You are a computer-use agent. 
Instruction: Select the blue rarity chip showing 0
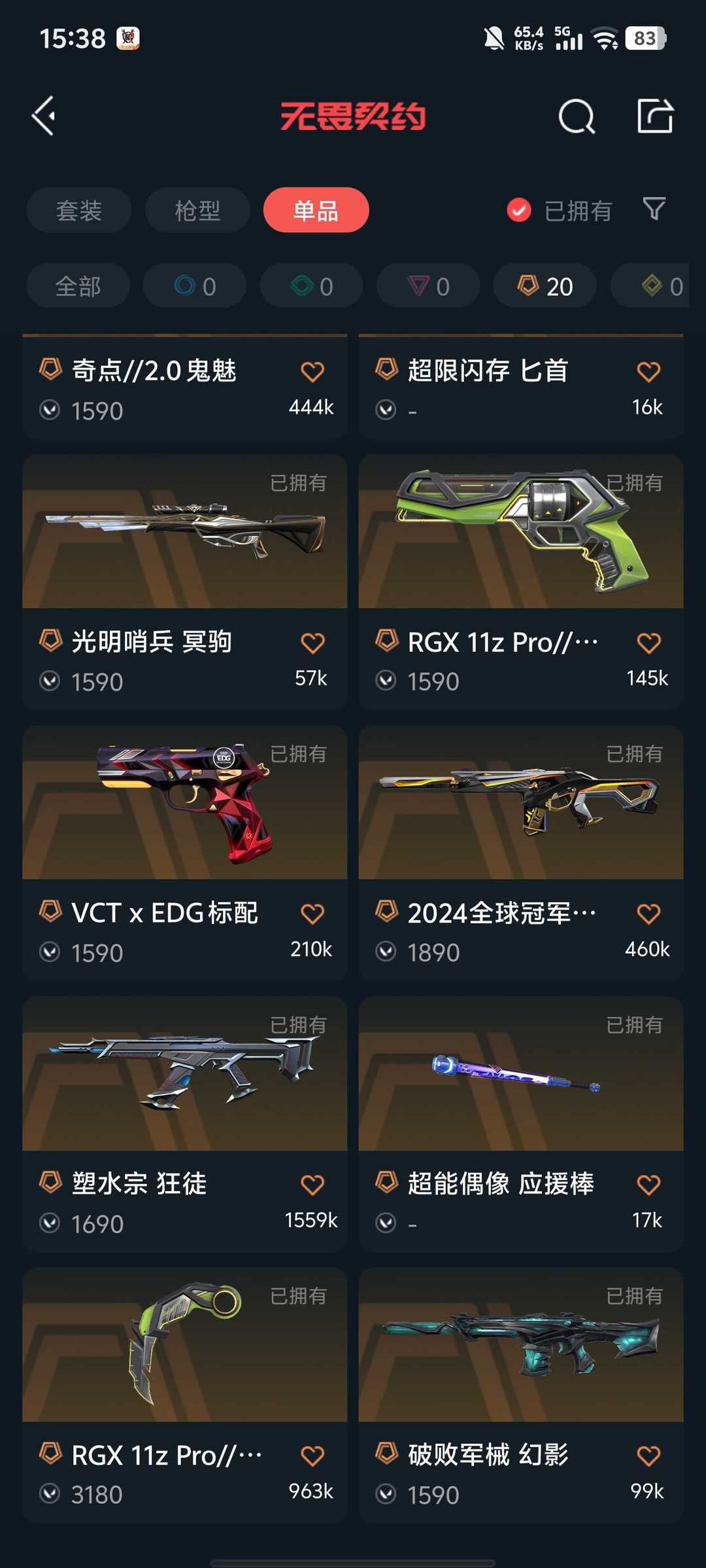click(x=195, y=286)
